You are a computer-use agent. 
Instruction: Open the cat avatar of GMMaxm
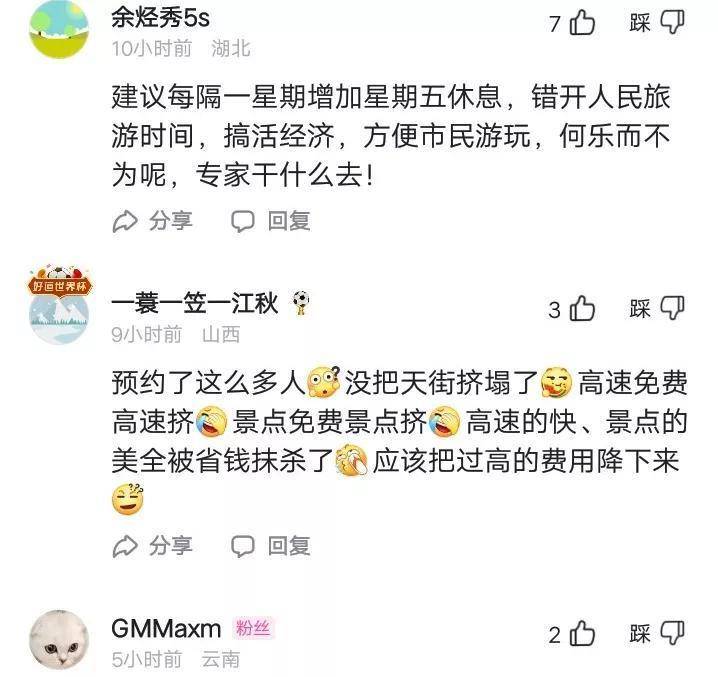[59, 640]
